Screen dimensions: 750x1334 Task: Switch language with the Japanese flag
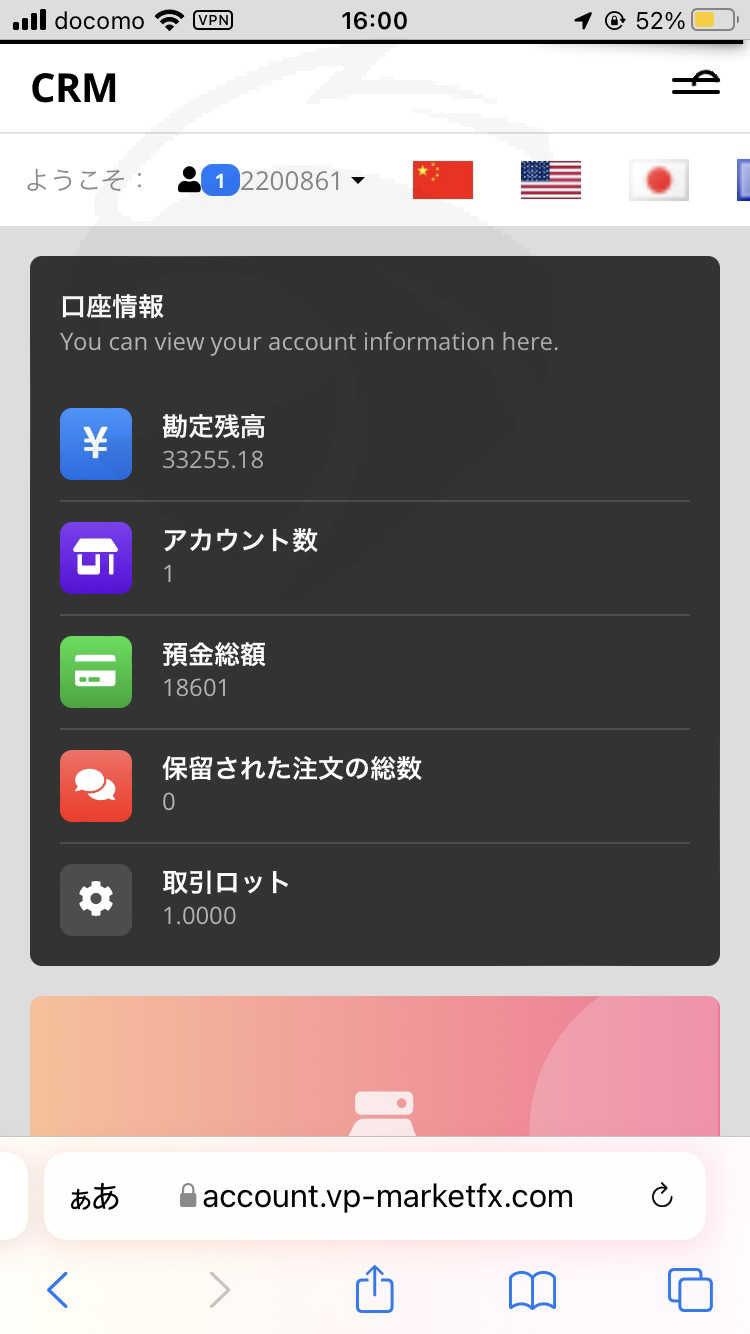click(x=659, y=180)
